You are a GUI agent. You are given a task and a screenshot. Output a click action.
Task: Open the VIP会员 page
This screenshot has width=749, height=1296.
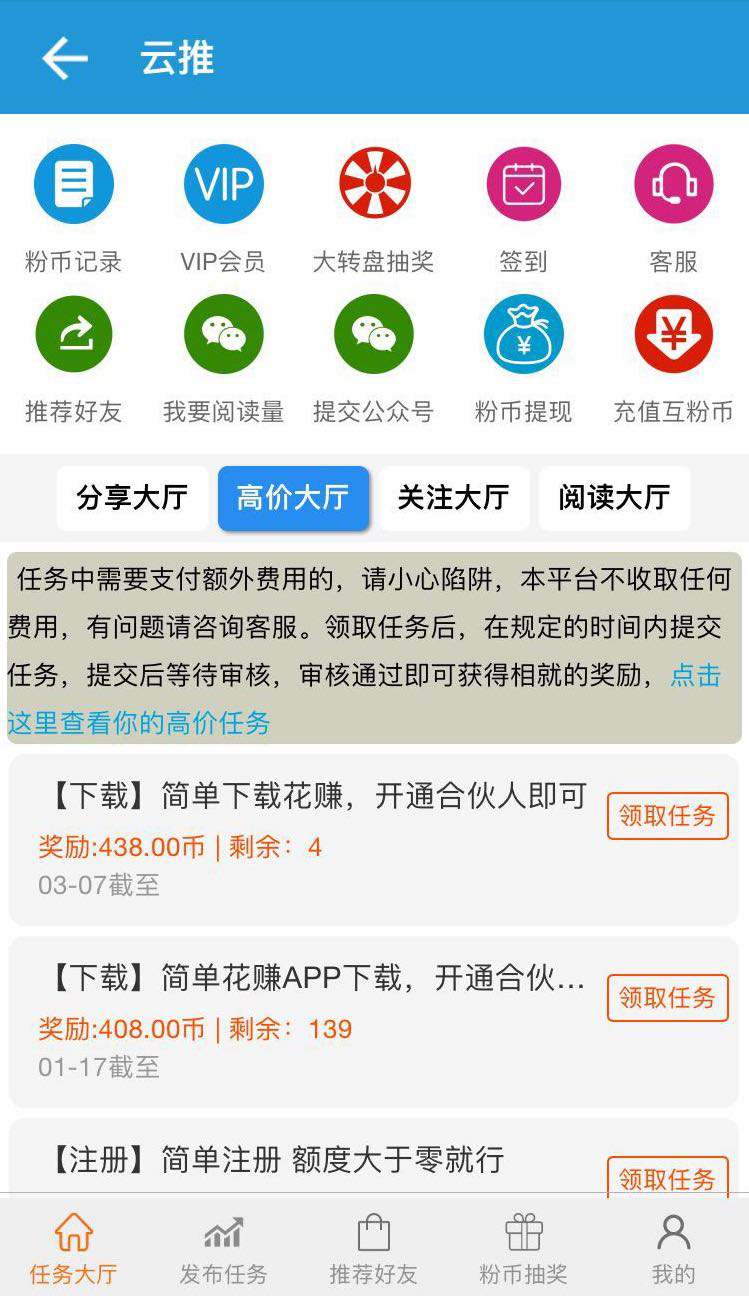pos(223,184)
